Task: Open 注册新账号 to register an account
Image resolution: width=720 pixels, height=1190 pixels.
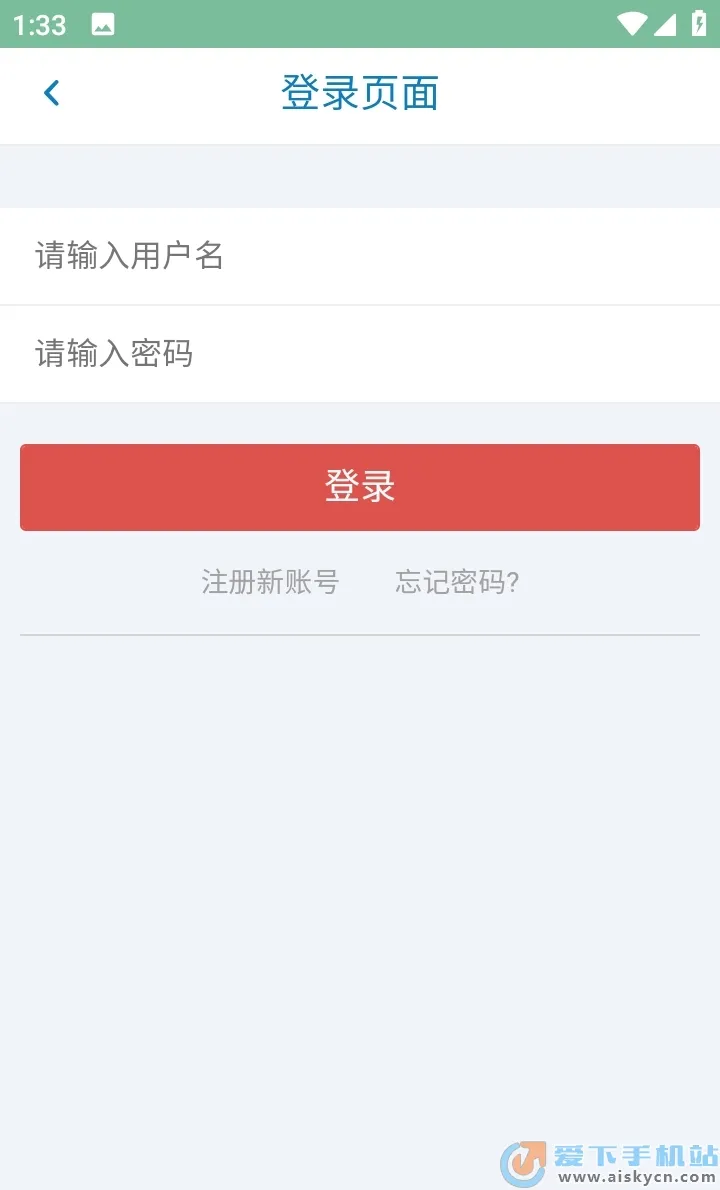Action: tap(270, 582)
